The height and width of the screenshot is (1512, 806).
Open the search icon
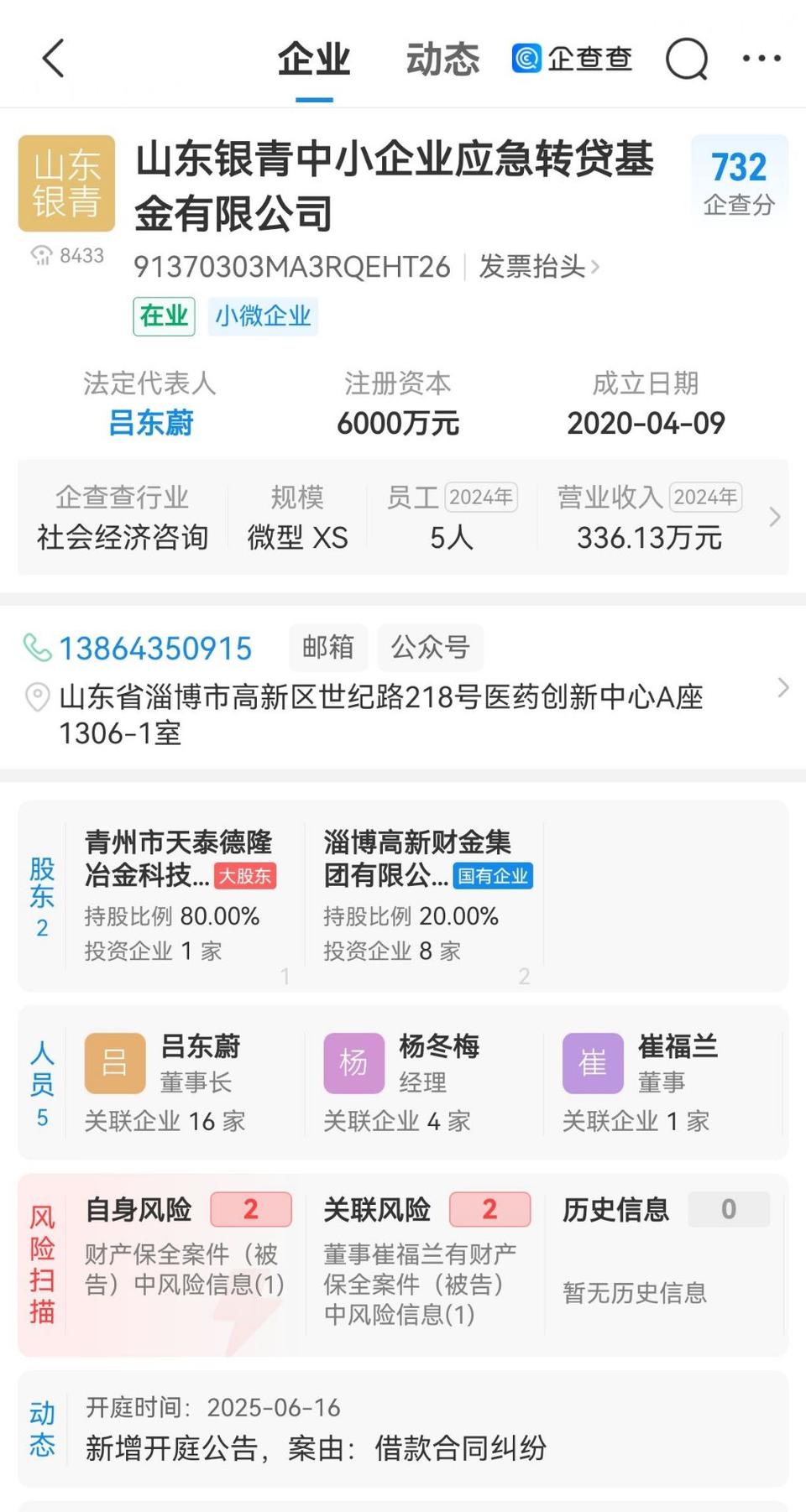[x=686, y=60]
